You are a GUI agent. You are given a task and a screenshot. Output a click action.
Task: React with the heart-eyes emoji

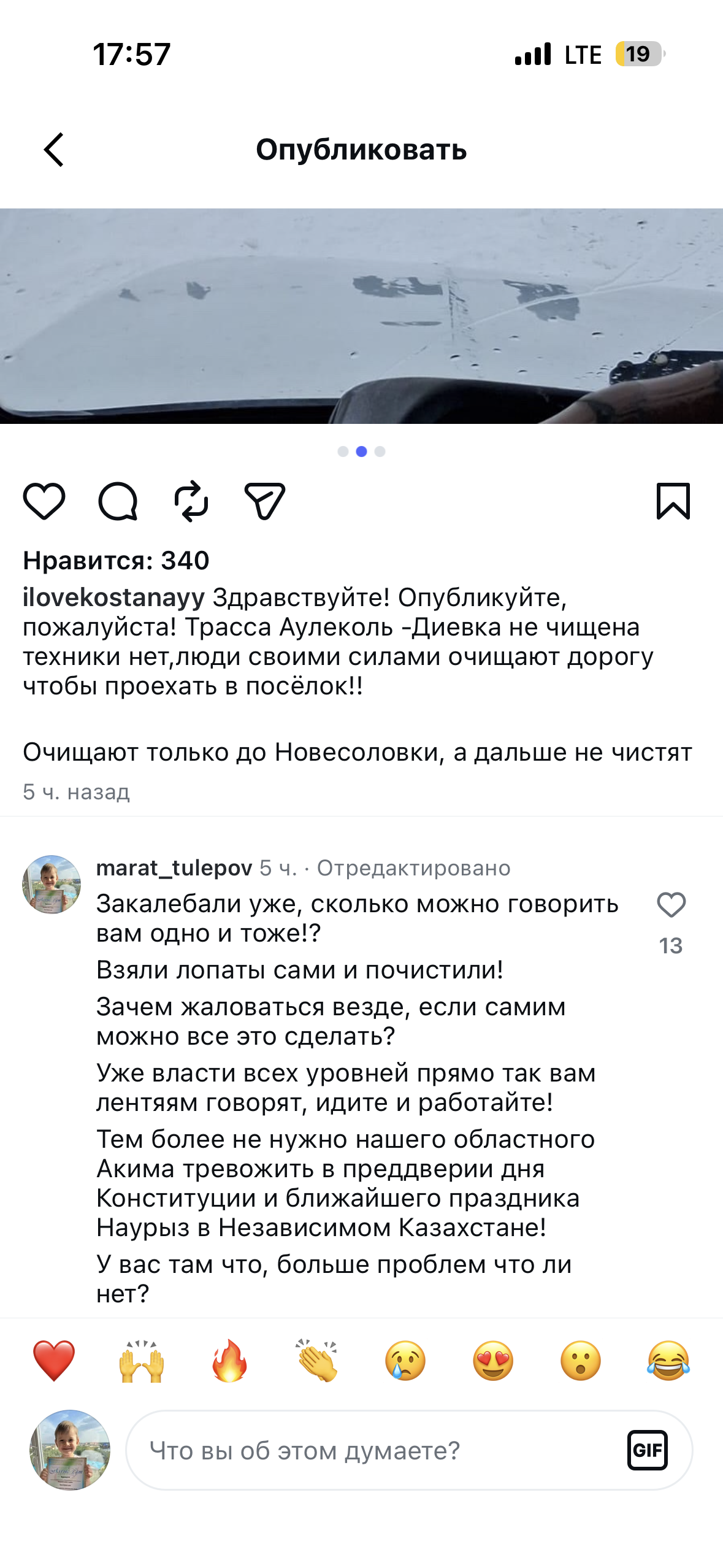click(493, 1360)
